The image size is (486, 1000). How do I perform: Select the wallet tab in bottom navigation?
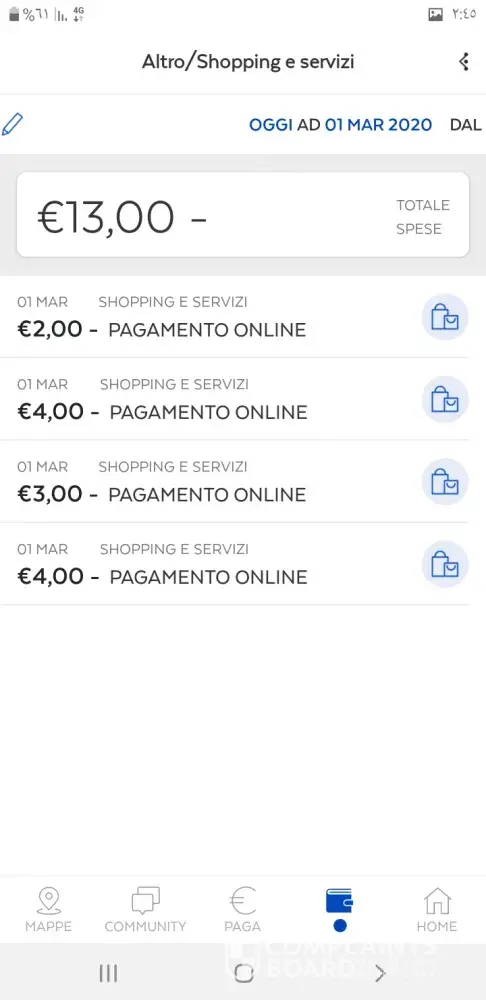pyautogui.click(x=339, y=909)
